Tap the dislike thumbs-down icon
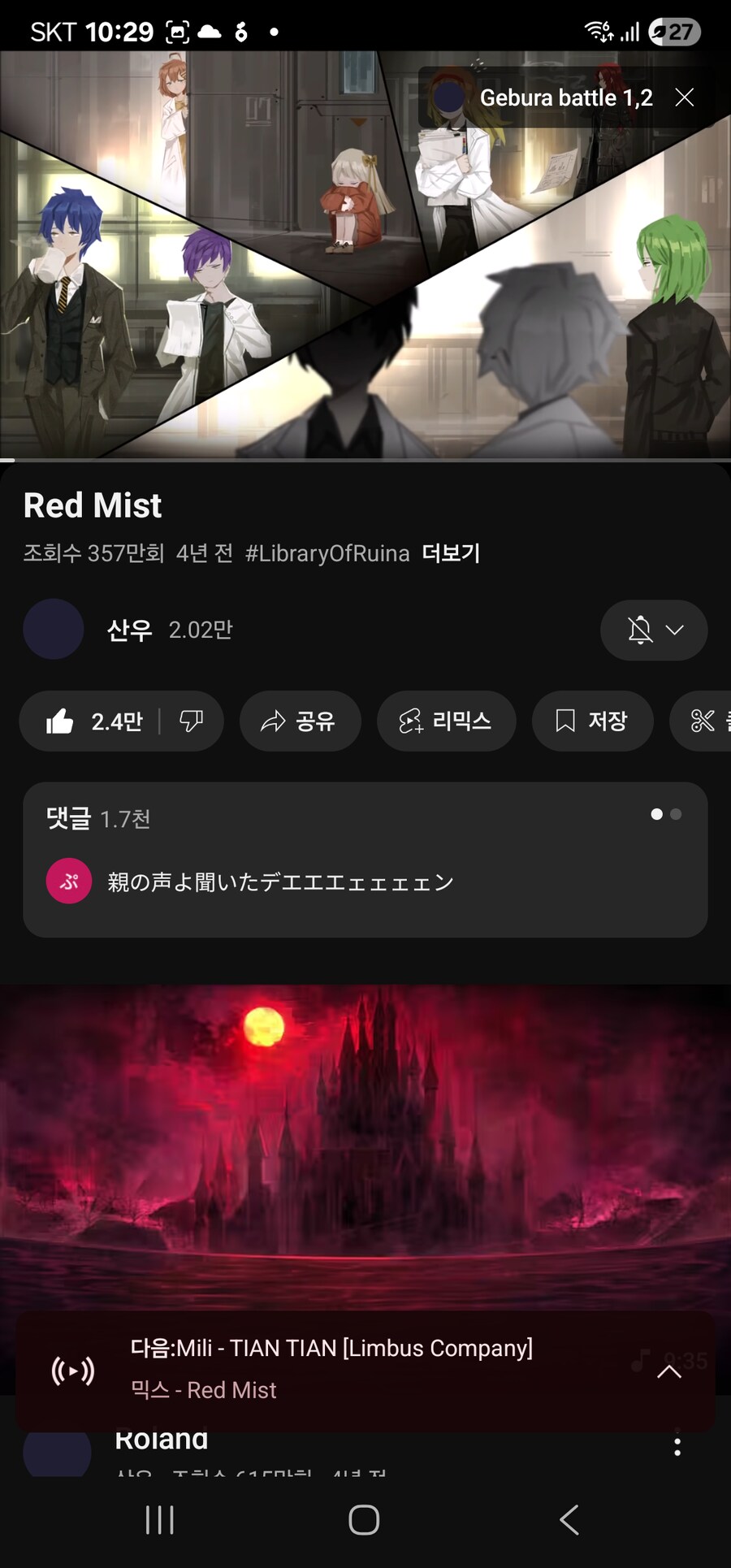The width and height of the screenshot is (731, 1568). [192, 721]
